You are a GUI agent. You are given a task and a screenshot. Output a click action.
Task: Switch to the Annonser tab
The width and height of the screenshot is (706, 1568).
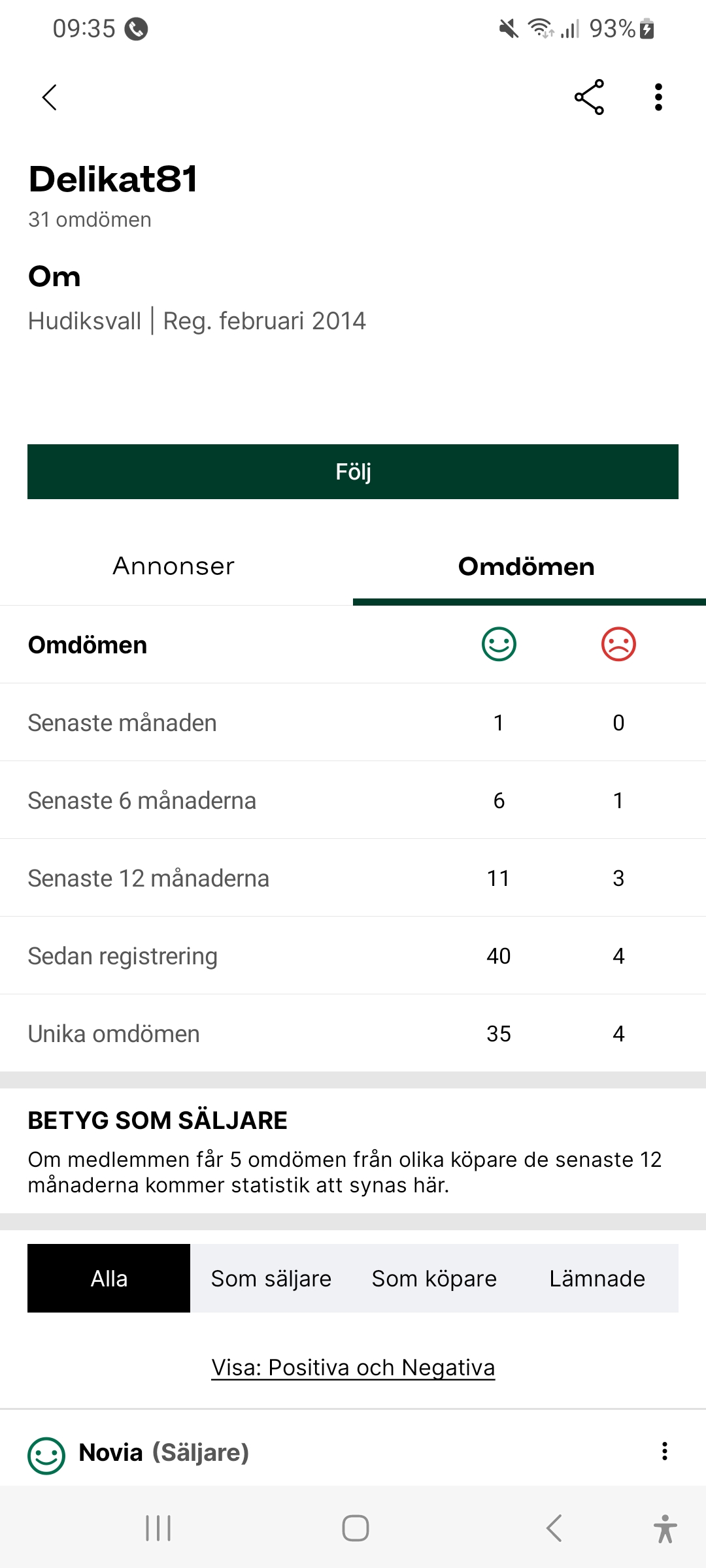click(x=174, y=566)
